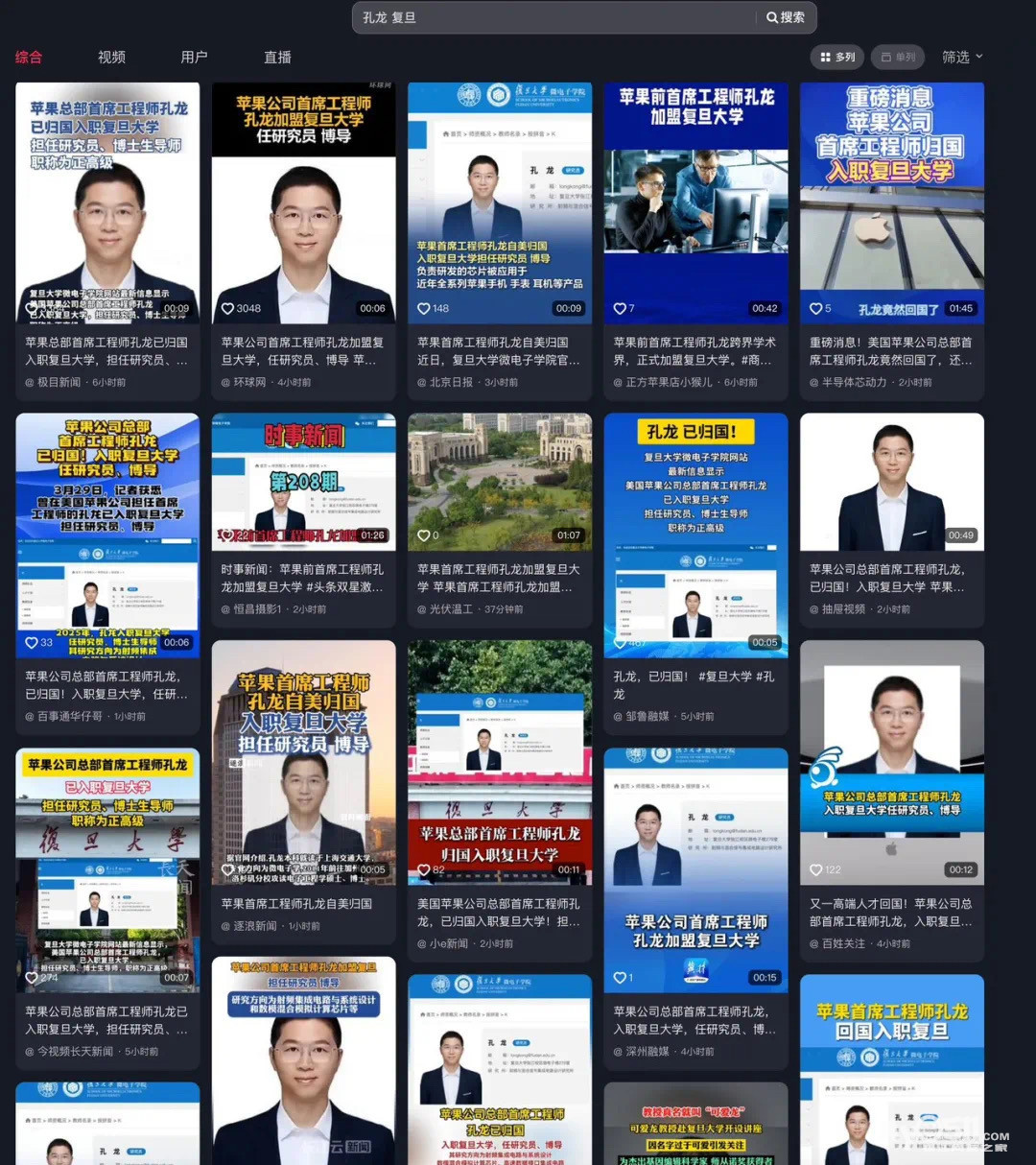The height and width of the screenshot is (1165, 1036).
Task: Open the 正方苹果店小猴儿 video
Action: pos(695,202)
